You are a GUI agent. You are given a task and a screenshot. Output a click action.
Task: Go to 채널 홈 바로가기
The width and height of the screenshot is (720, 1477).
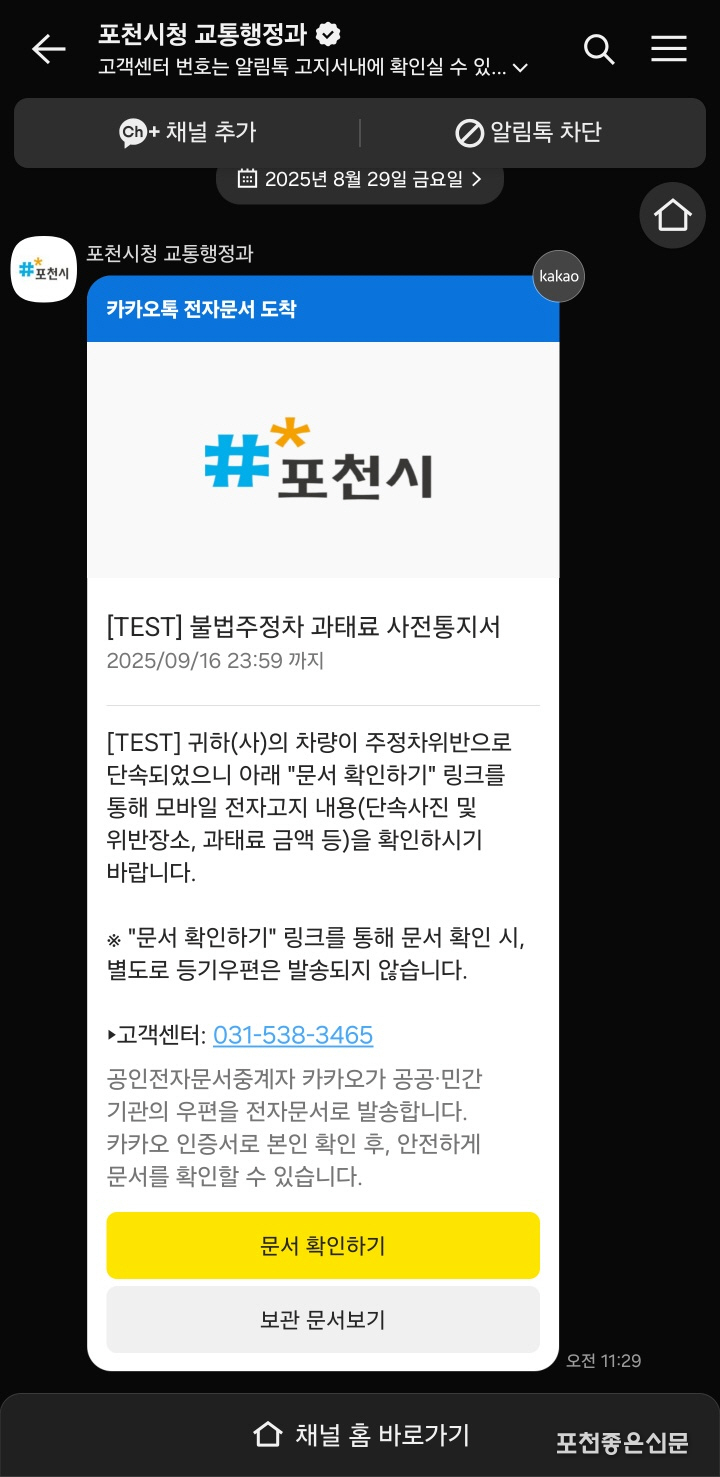360,1435
